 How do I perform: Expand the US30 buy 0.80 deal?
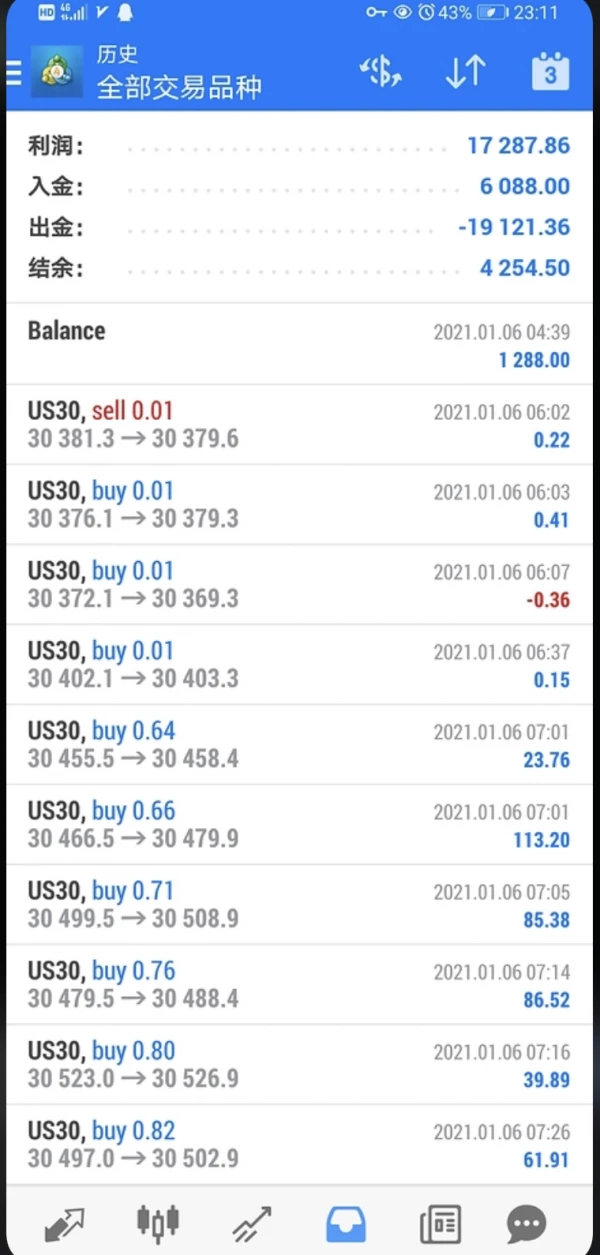tap(299, 1064)
